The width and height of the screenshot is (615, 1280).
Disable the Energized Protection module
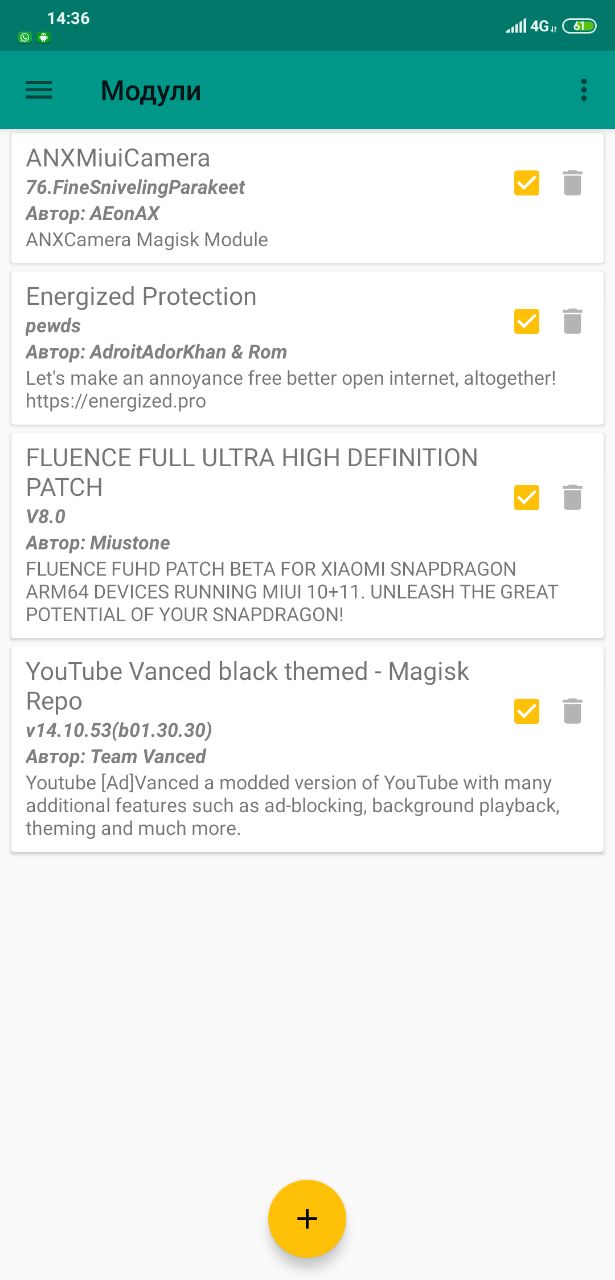click(526, 321)
